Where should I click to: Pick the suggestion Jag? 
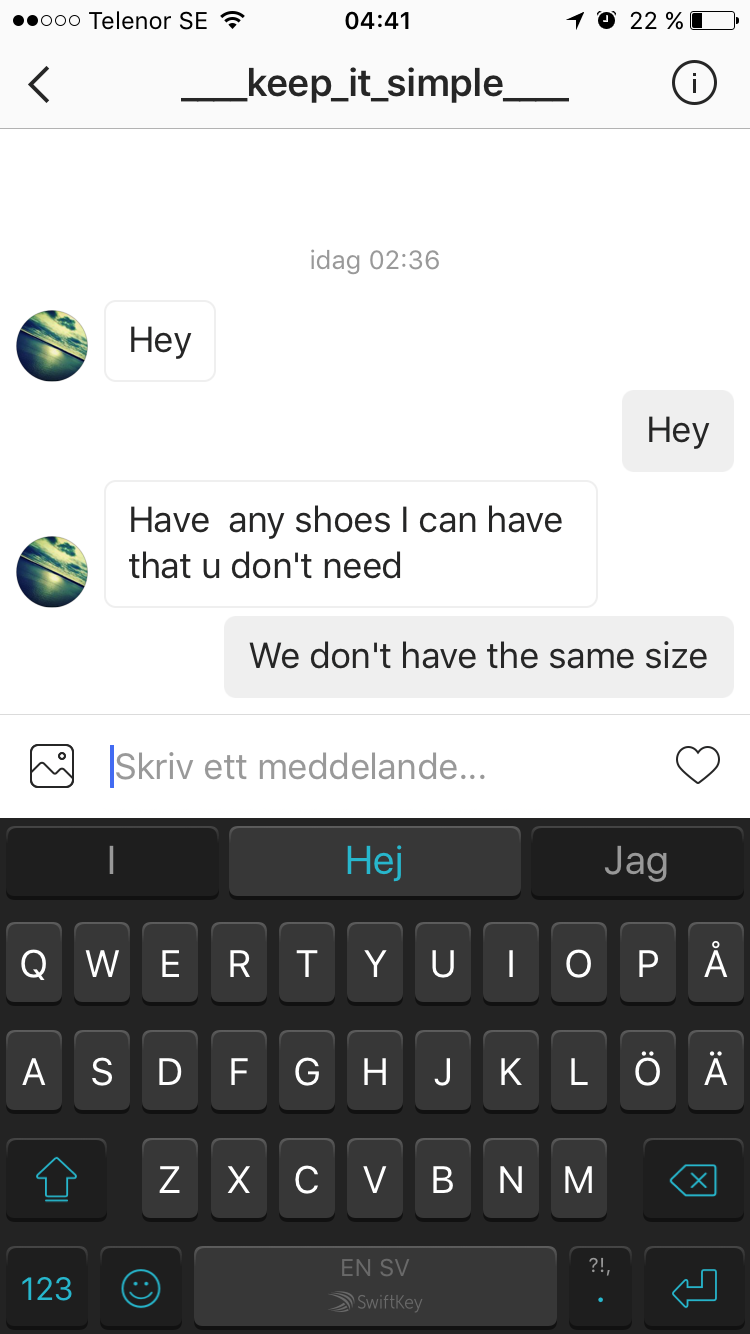coord(636,861)
